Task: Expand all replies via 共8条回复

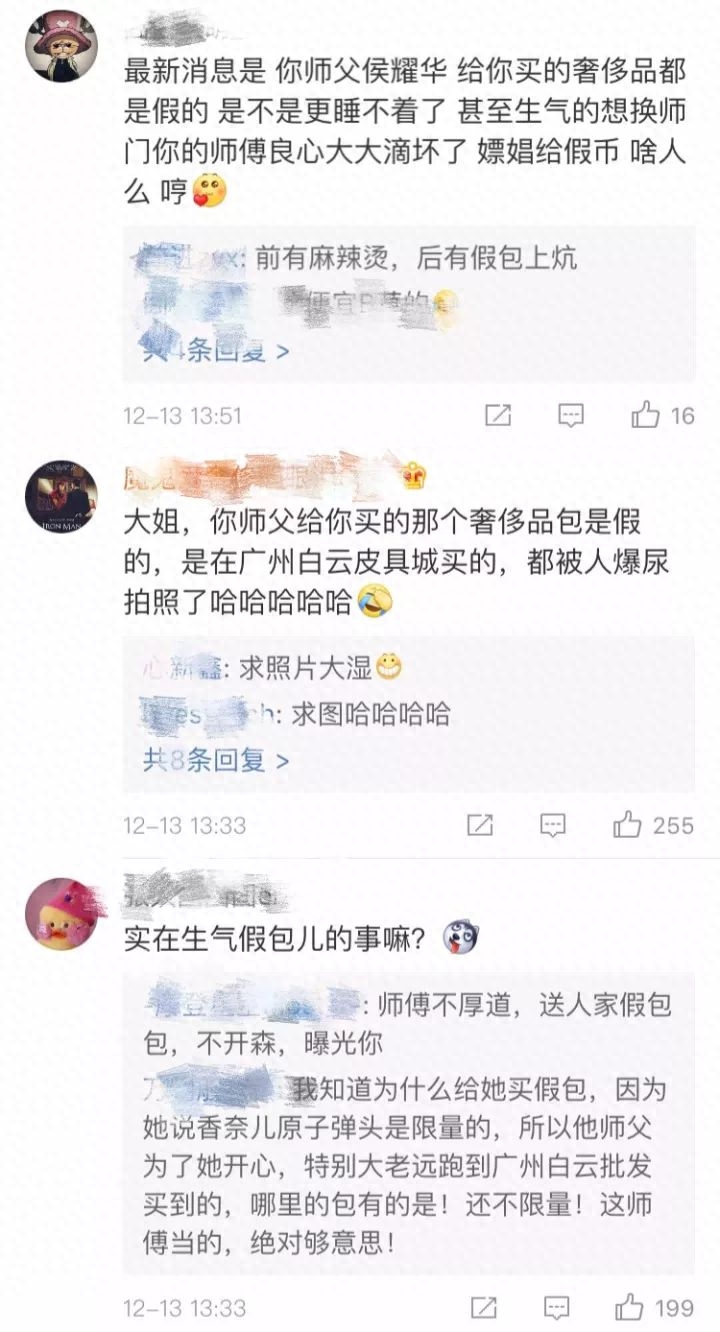Action: click(x=215, y=760)
